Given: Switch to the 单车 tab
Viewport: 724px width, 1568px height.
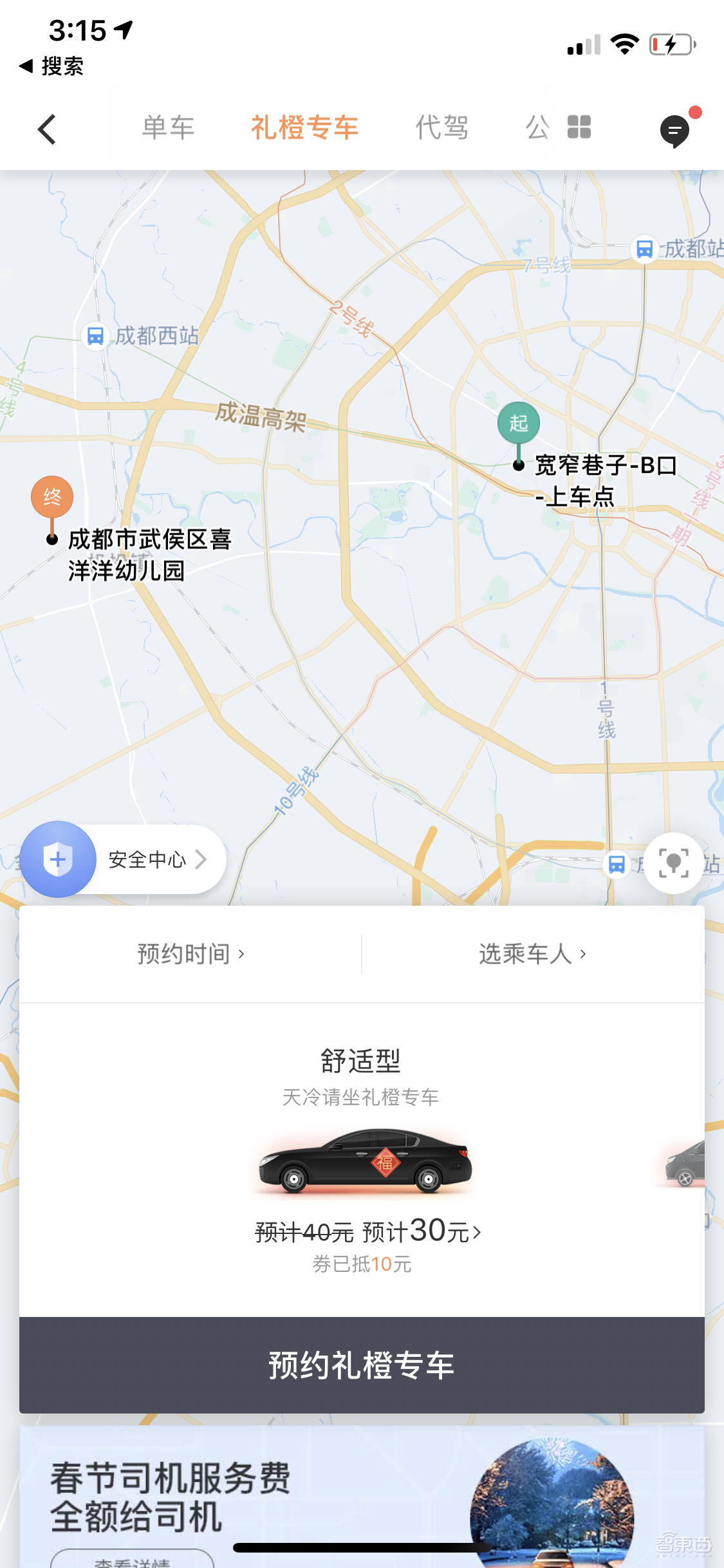Looking at the screenshot, I should 169,128.
